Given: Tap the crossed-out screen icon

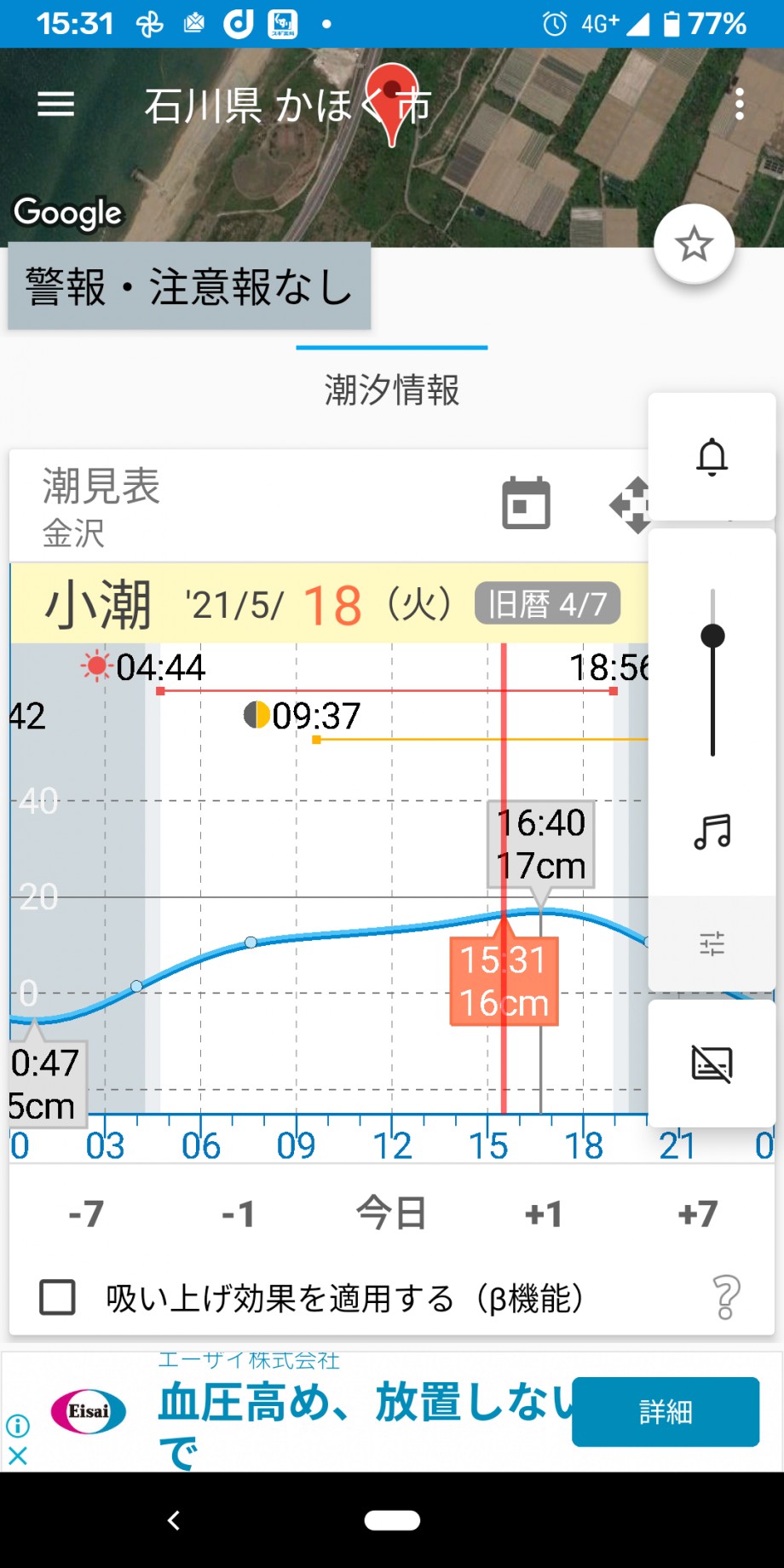Looking at the screenshot, I should [x=712, y=1064].
